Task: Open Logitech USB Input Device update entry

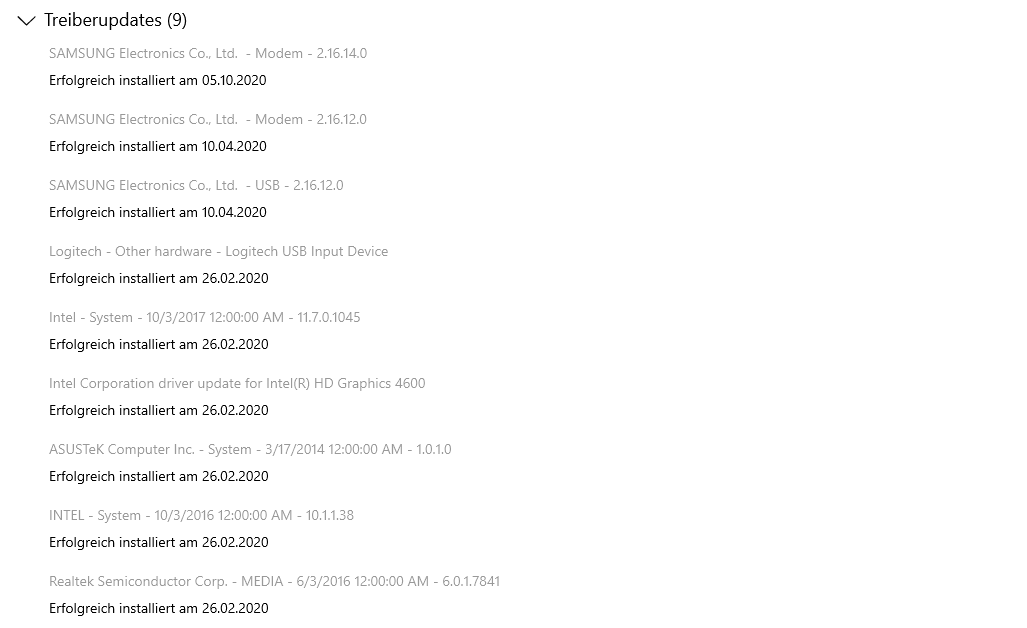Action: point(218,252)
